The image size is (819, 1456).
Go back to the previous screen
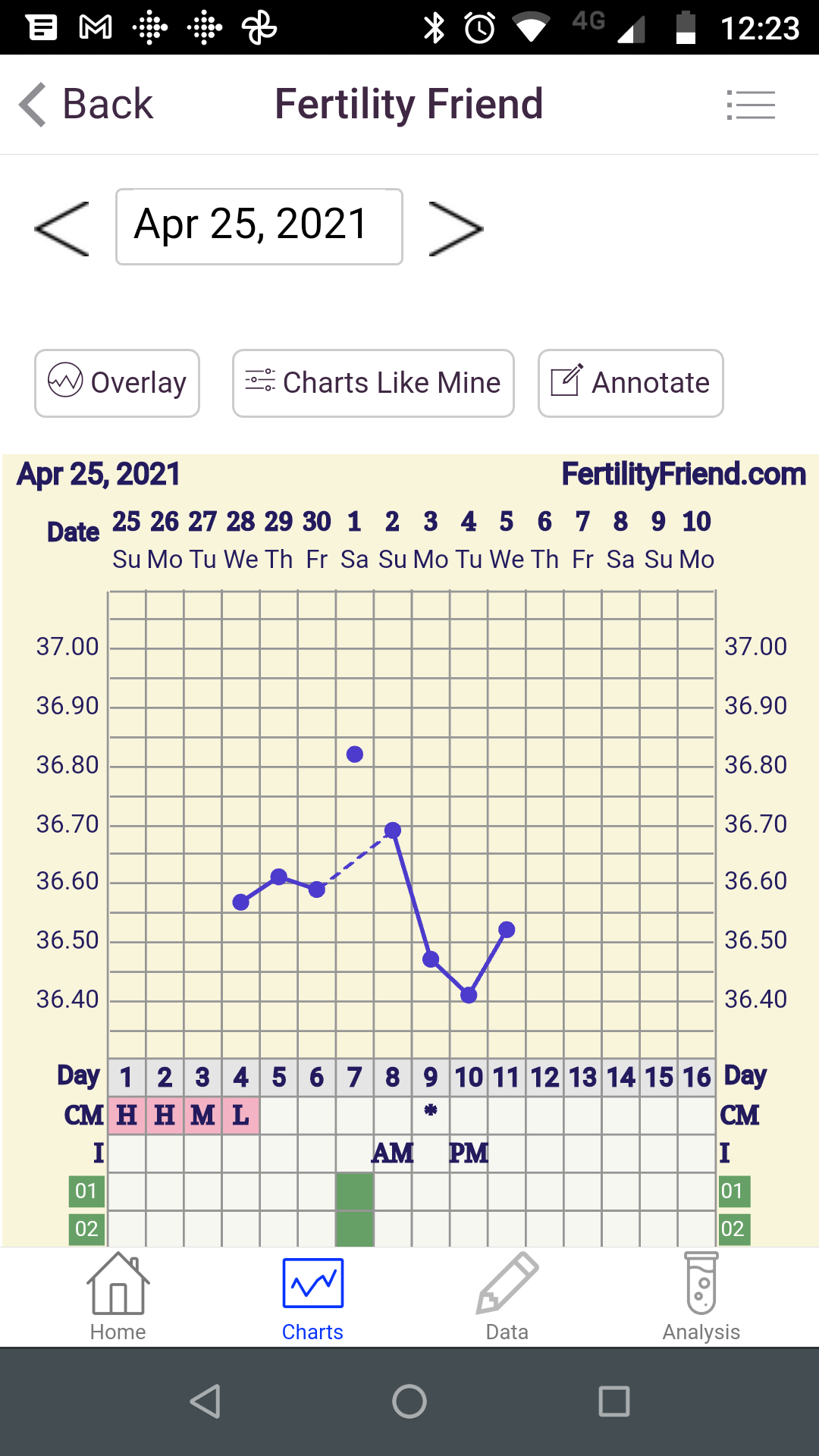point(86,104)
